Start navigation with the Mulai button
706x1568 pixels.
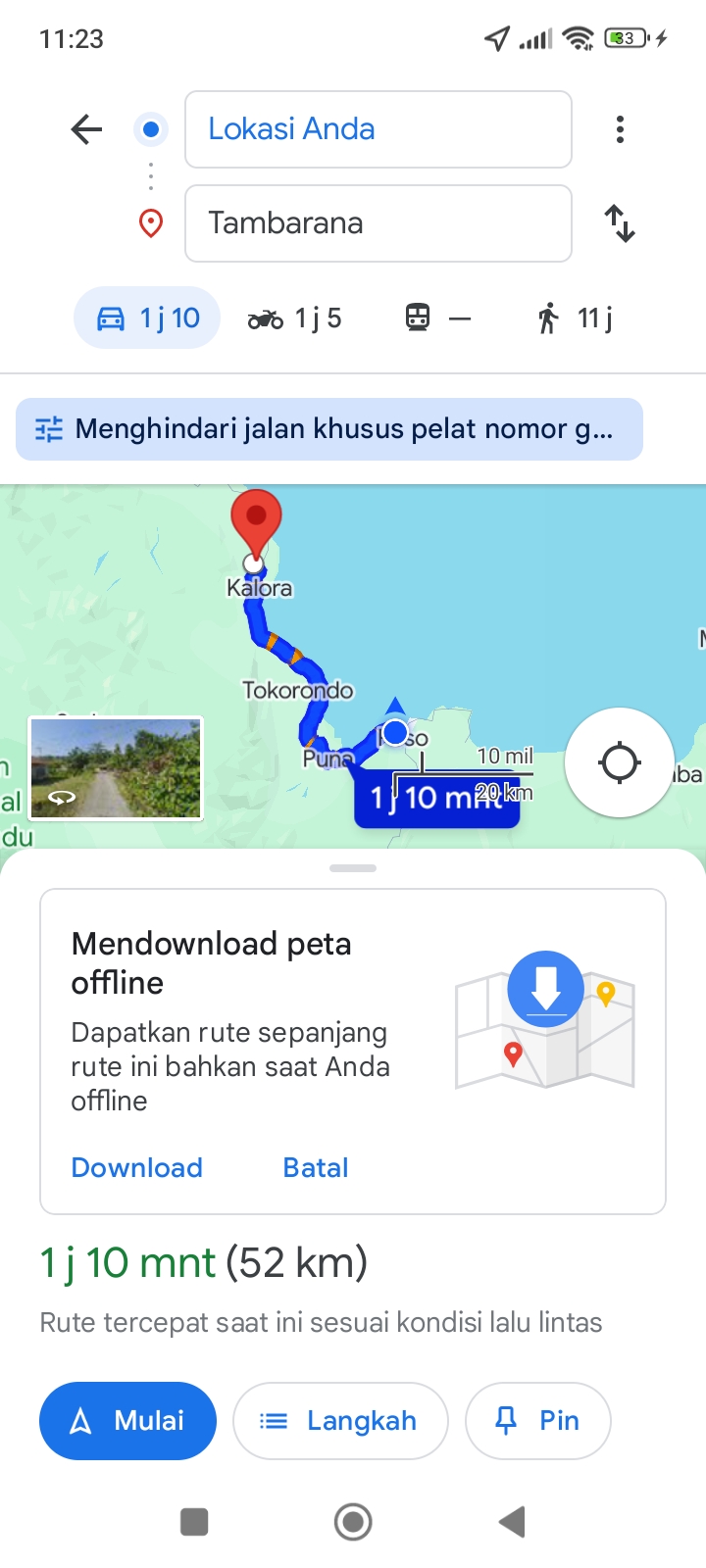(x=127, y=1421)
